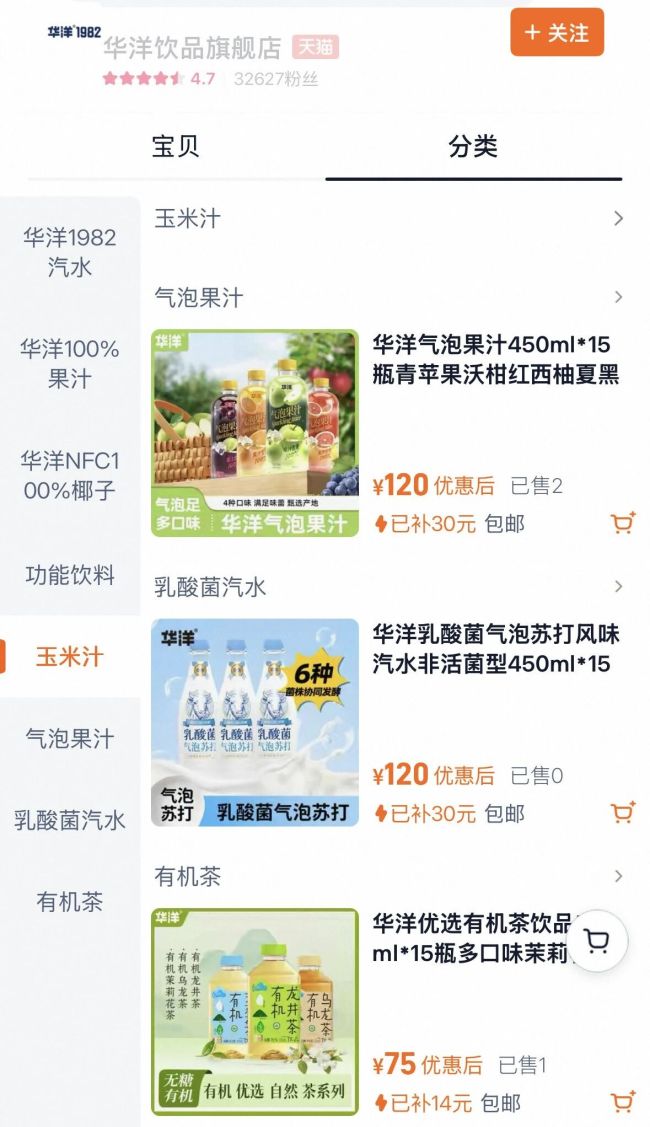Add 华洋气泡果汁 to the cart
650x1127 pixels.
[623, 523]
